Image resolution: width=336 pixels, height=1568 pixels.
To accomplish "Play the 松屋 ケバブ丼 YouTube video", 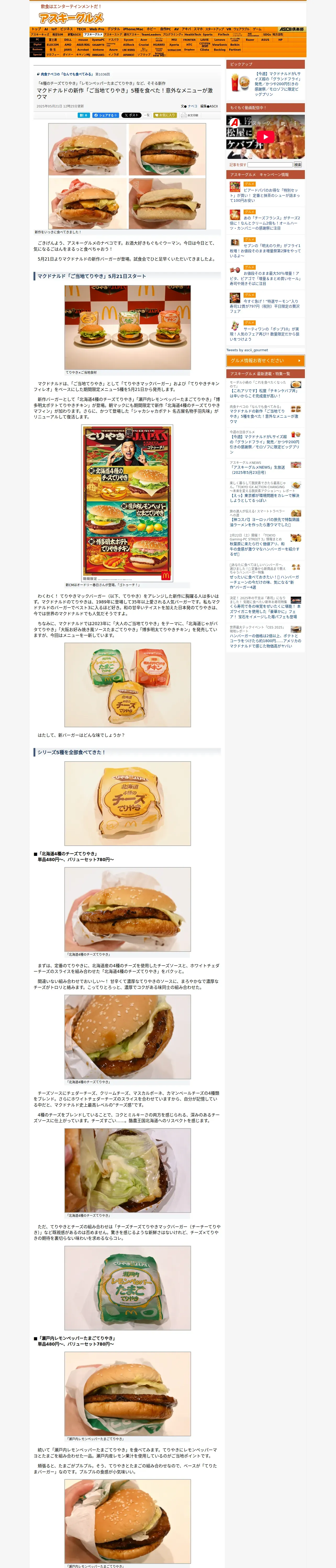I will coord(265,137).
